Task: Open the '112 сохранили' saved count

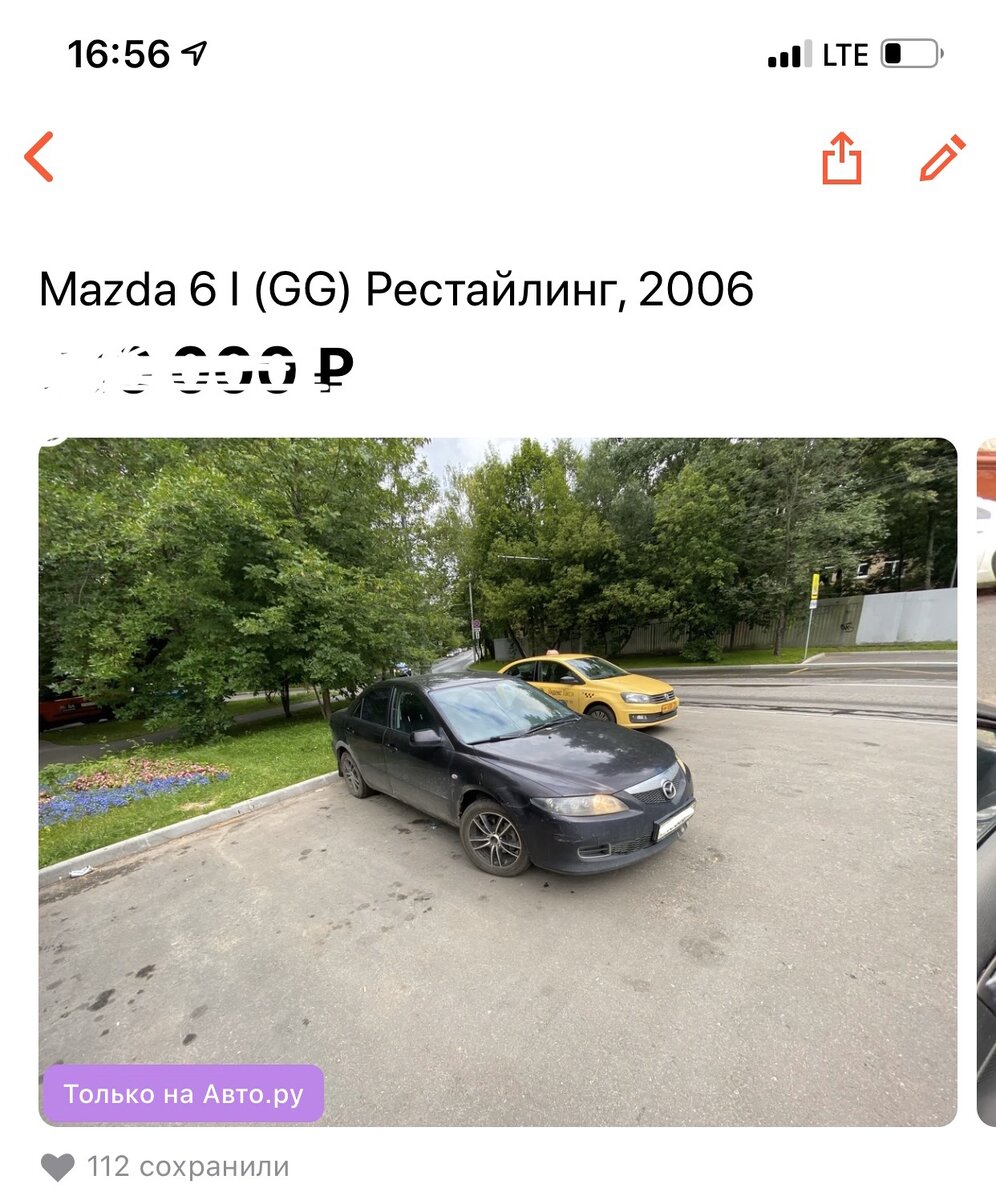Action: (x=190, y=1163)
